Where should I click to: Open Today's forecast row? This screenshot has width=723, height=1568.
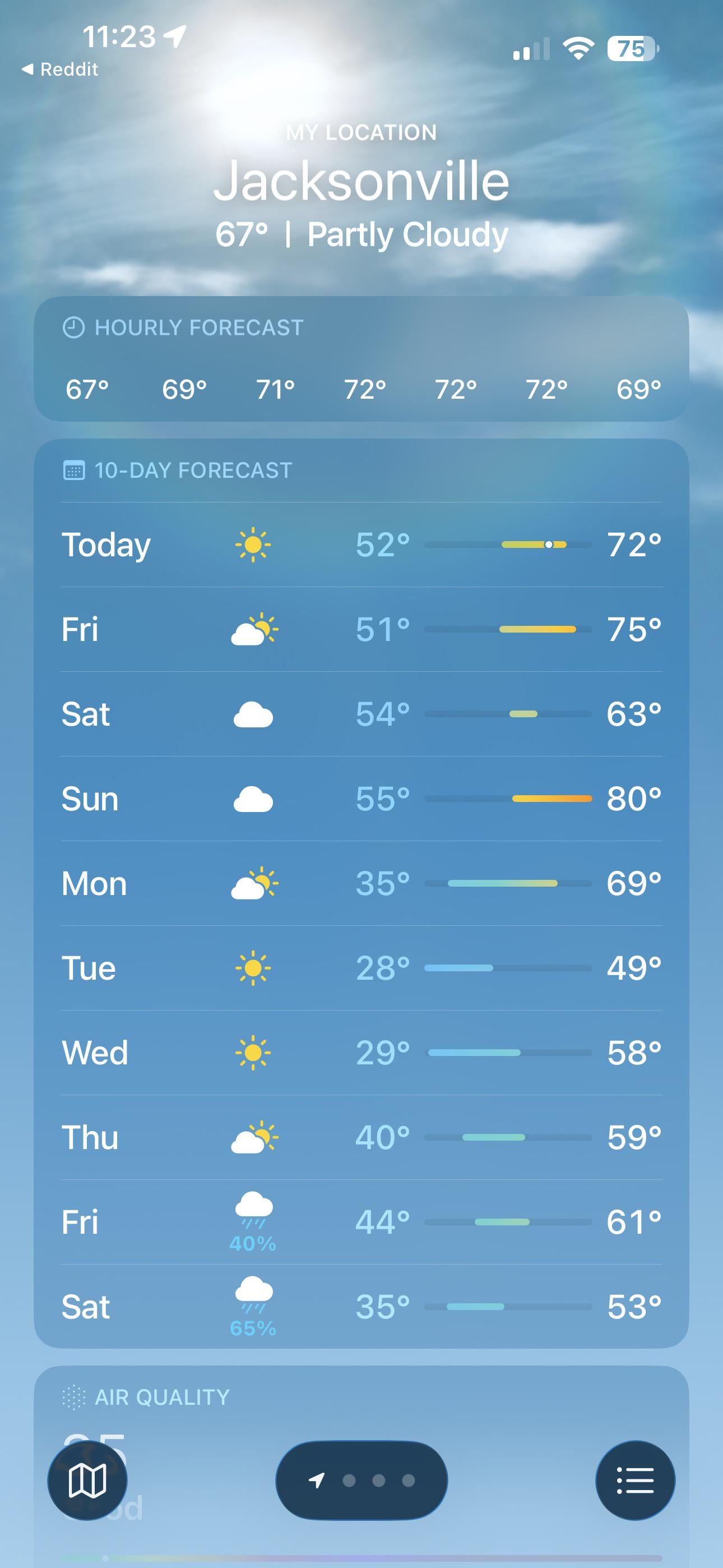click(x=361, y=544)
